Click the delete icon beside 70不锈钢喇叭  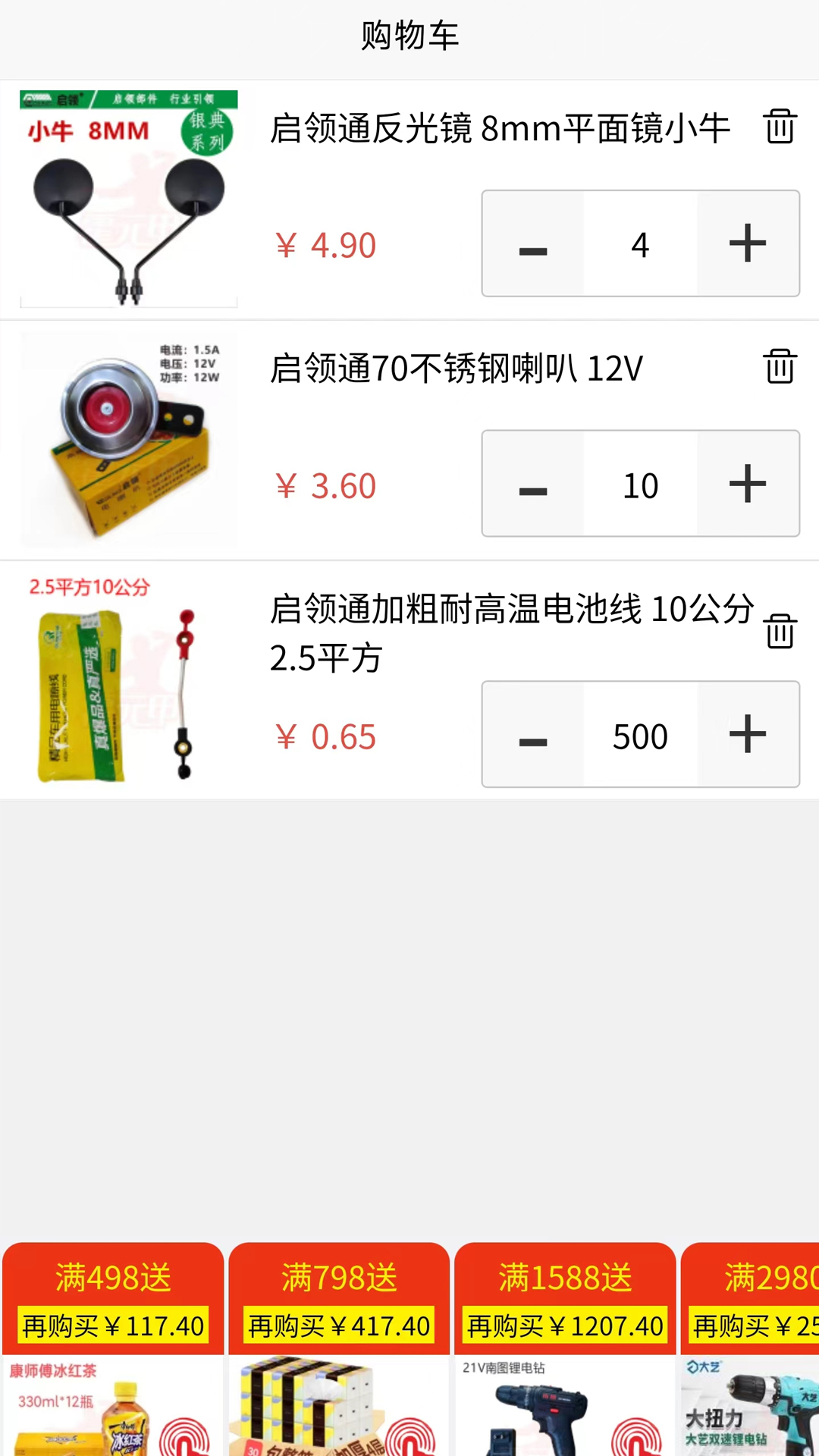pos(780,366)
